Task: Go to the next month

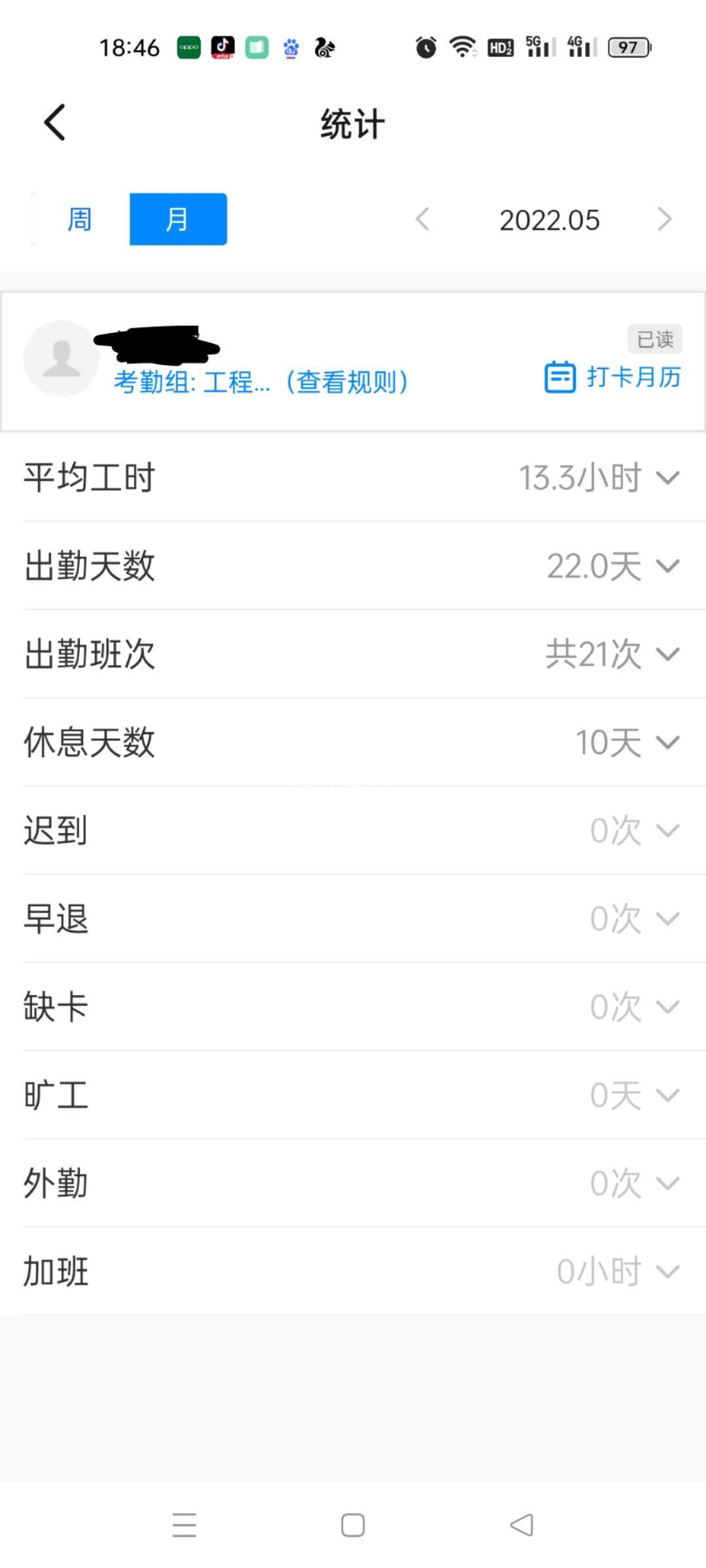Action: coord(664,220)
